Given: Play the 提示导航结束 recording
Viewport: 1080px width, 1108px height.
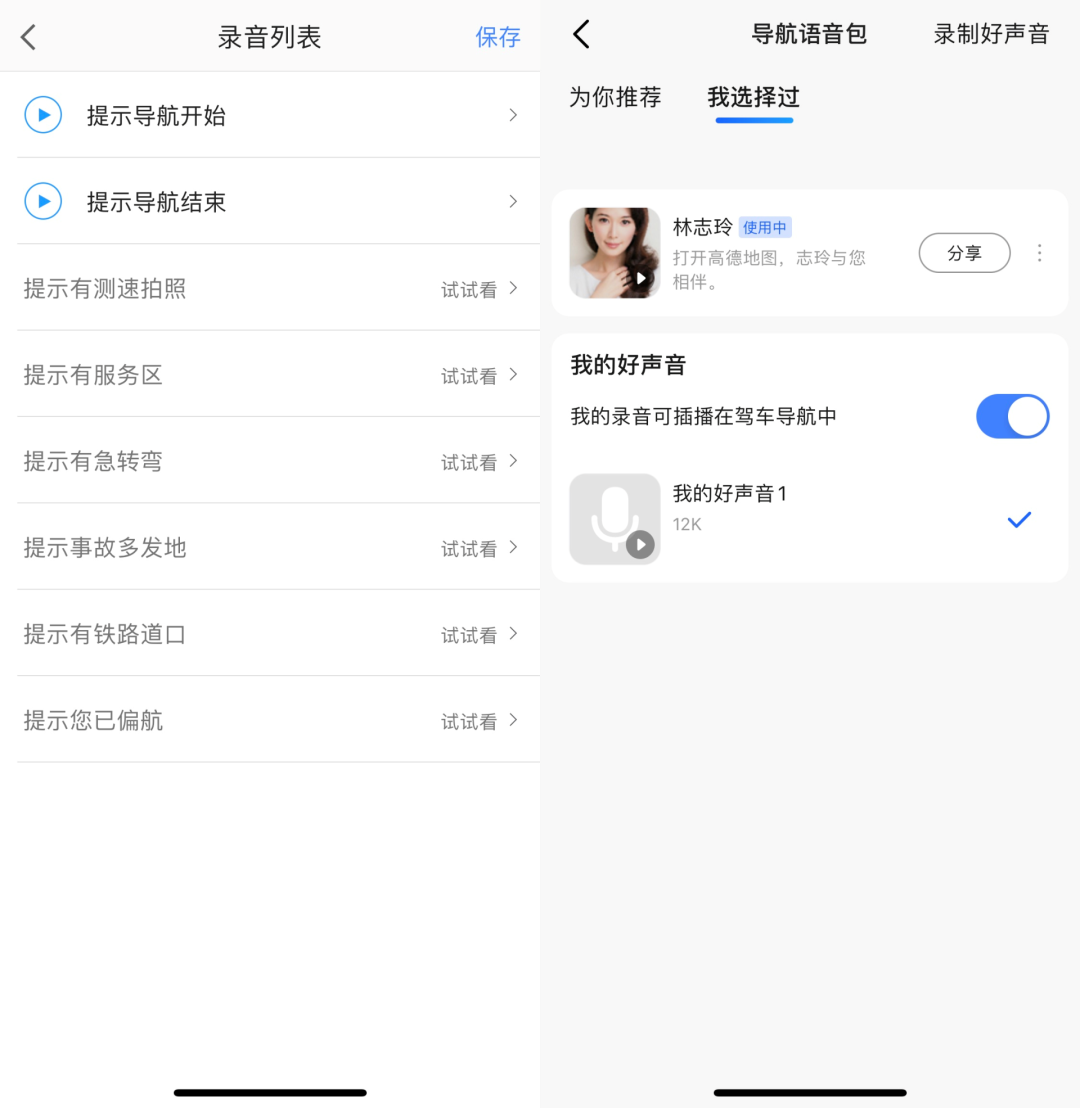Looking at the screenshot, I should pyautogui.click(x=43, y=202).
